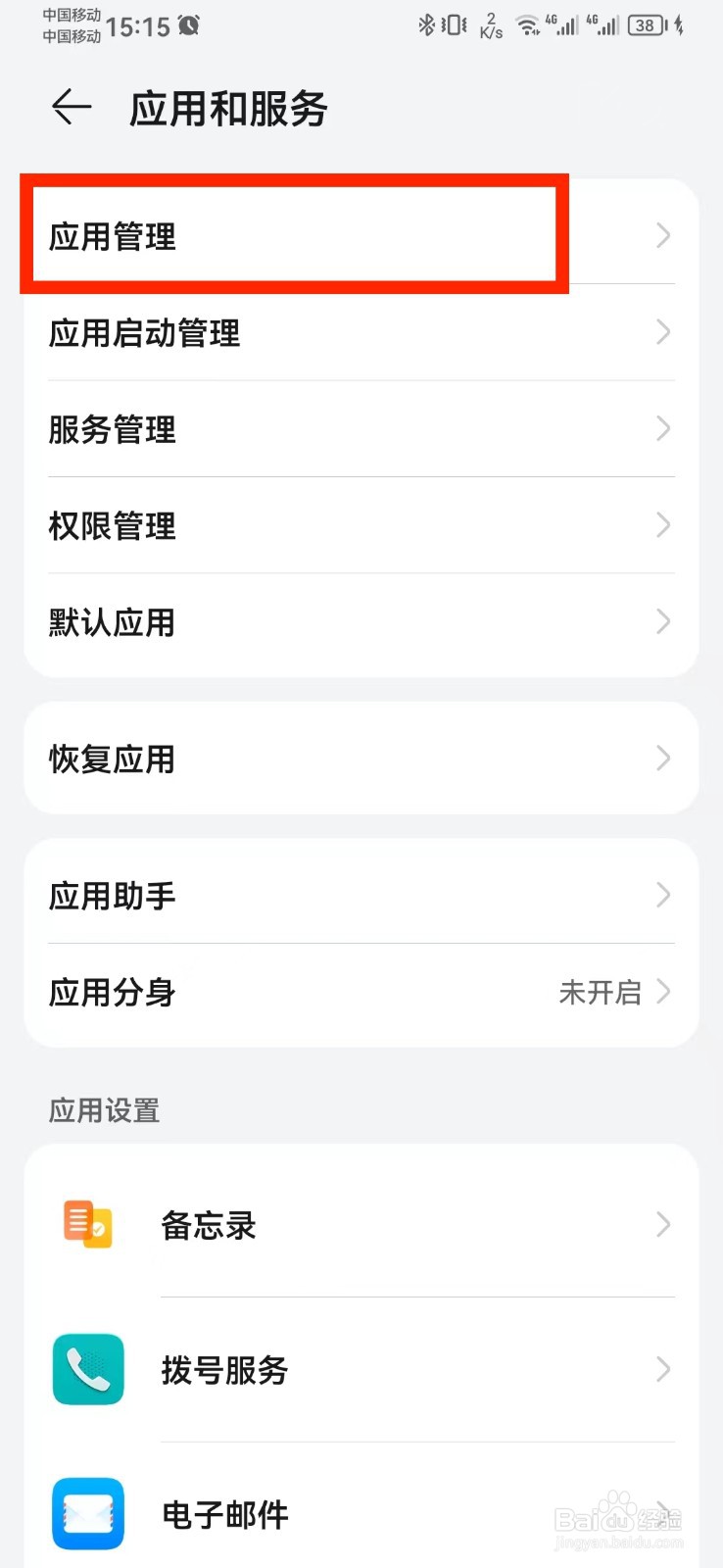Select the 拨号服务 phone dialer icon
723x1568 pixels.
87,1370
